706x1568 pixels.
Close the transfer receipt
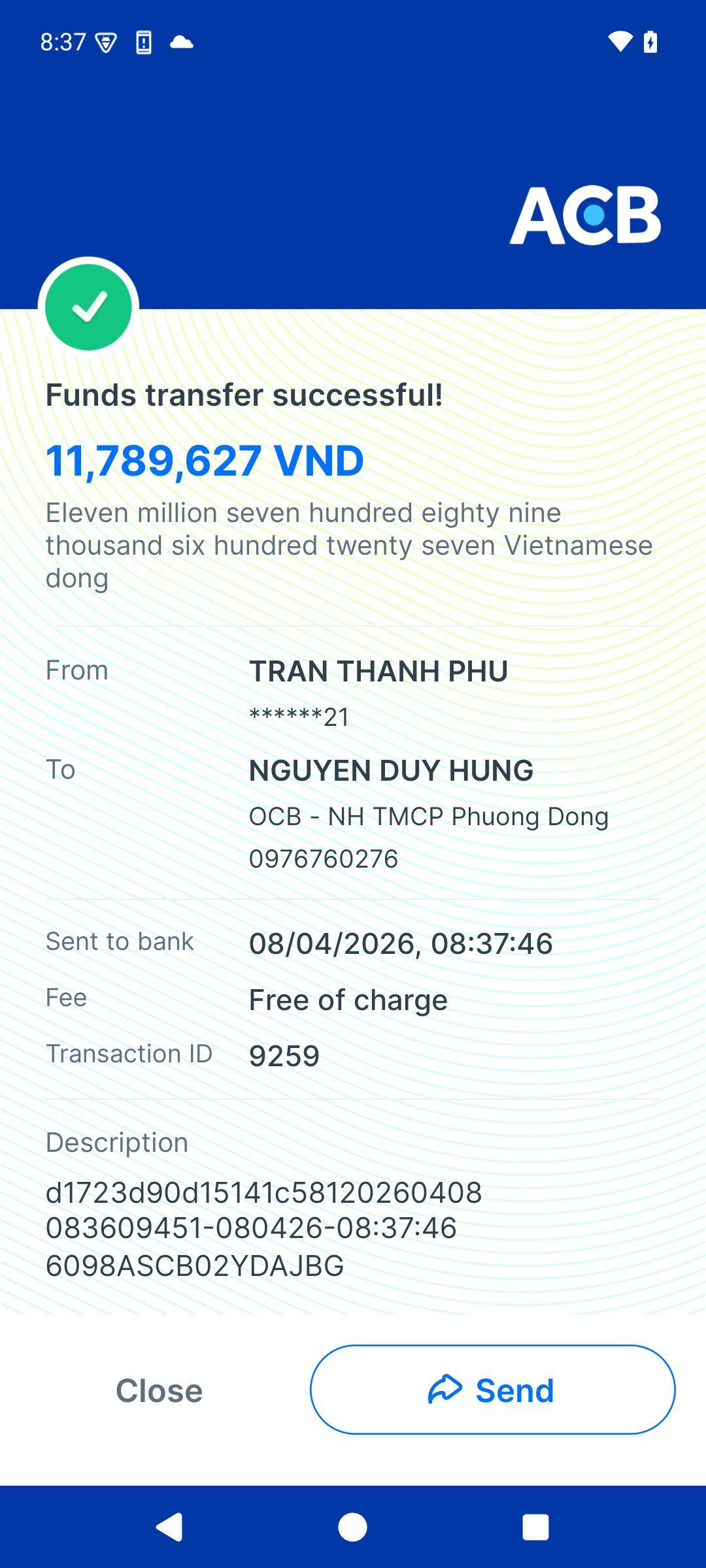(x=159, y=1390)
